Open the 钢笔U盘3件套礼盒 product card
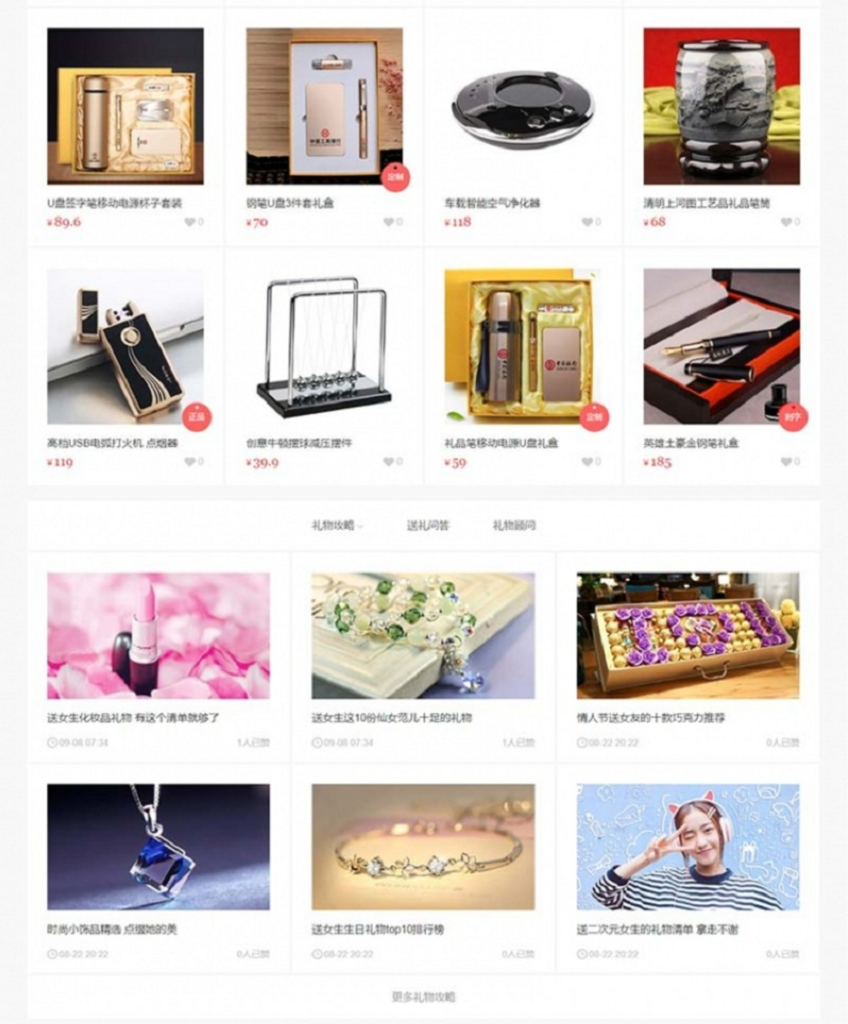Viewport: 848px width, 1024px height. pyautogui.click(x=324, y=107)
